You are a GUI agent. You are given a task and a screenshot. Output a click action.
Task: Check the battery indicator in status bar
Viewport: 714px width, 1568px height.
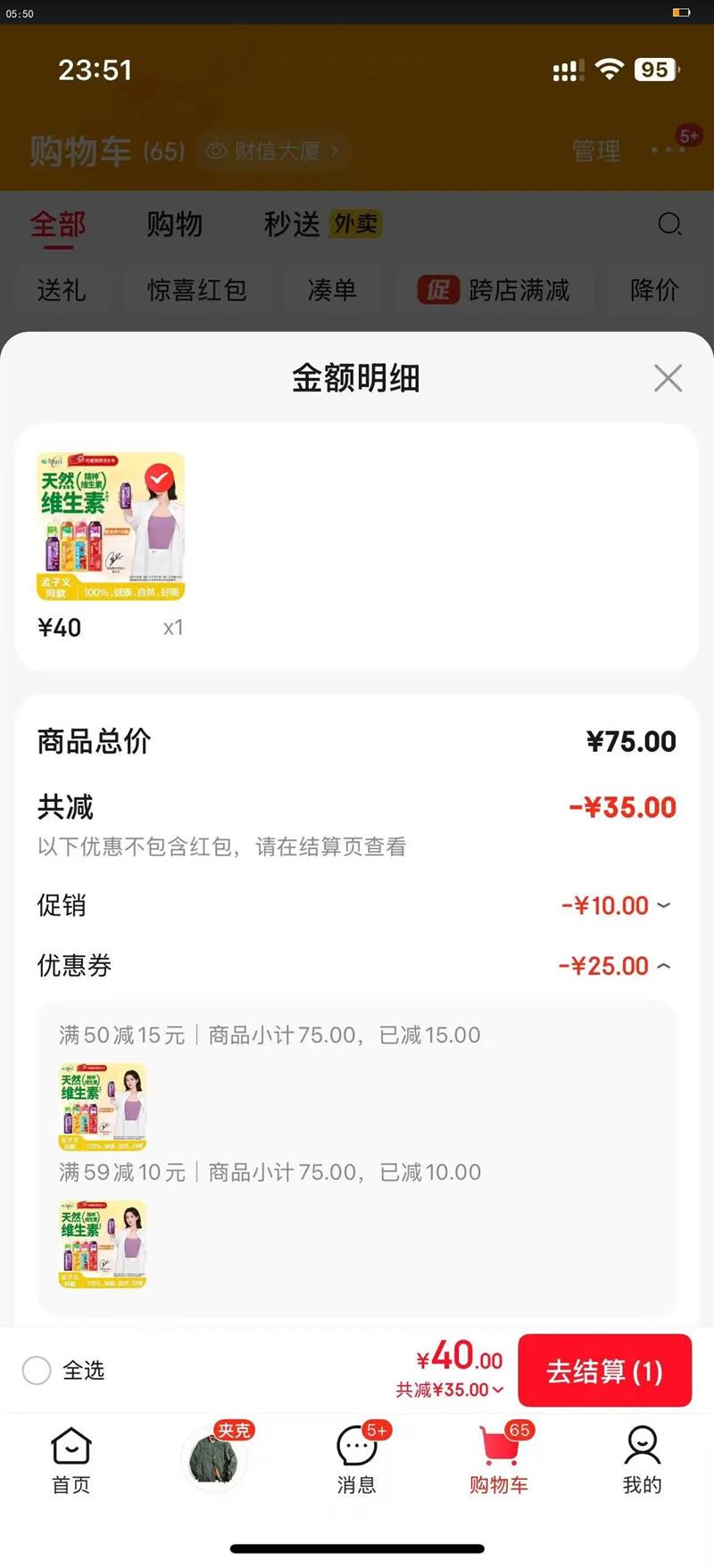point(656,70)
